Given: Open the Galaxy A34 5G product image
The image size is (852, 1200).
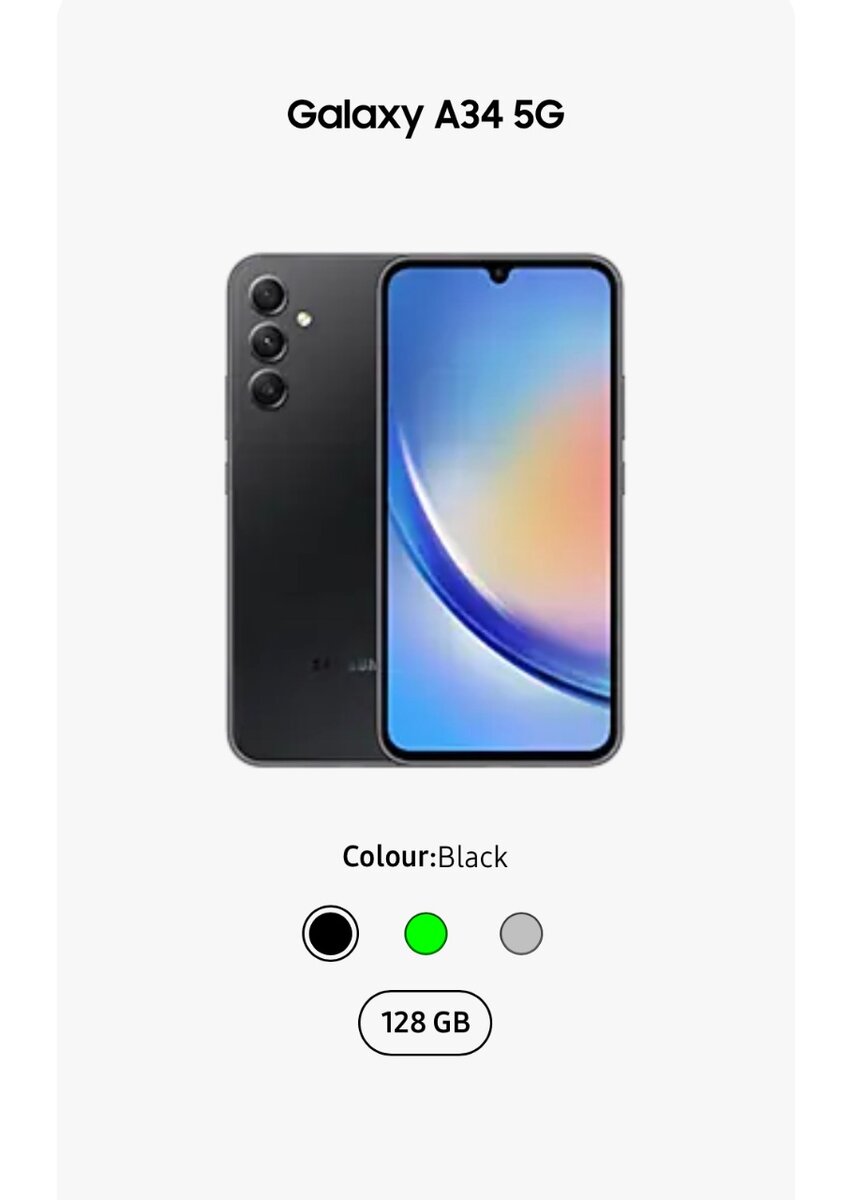Looking at the screenshot, I should coord(425,510).
